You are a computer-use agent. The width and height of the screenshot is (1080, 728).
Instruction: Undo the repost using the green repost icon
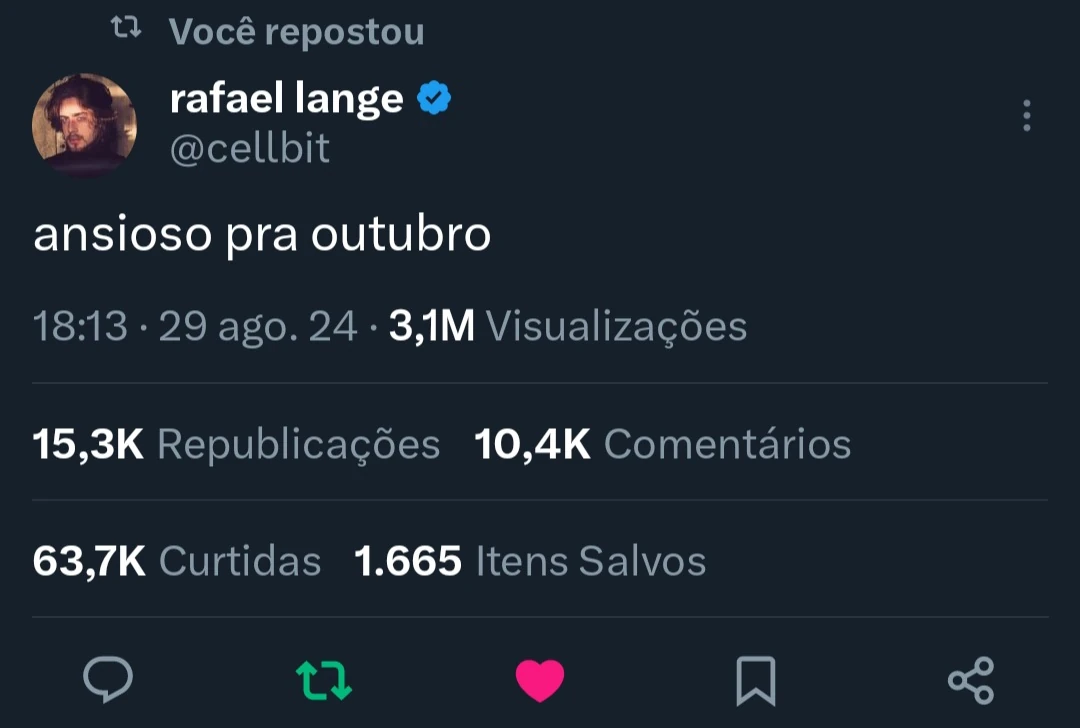tap(324, 680)
